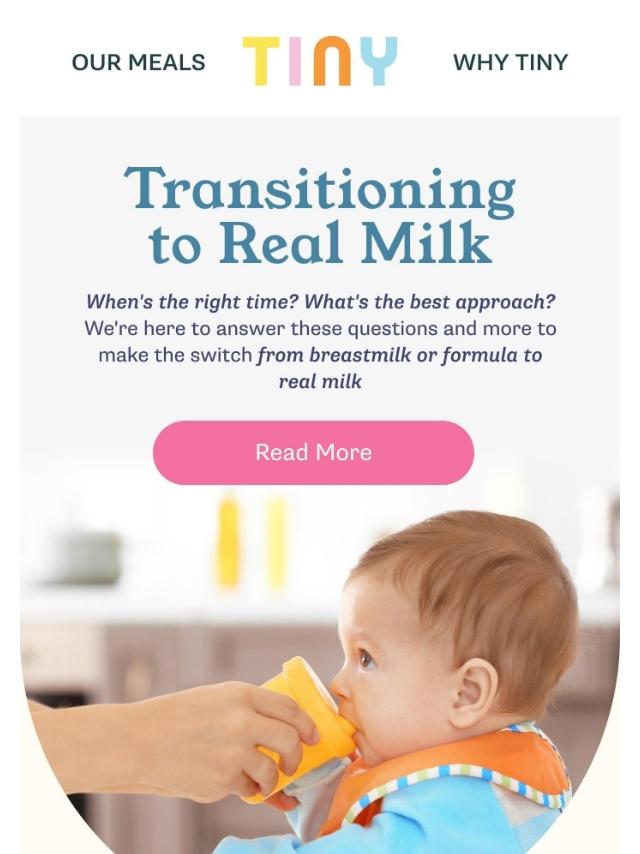Open the Why Tiny link
Viewport: 640px width, 854px height.
(x=510, y=62)
